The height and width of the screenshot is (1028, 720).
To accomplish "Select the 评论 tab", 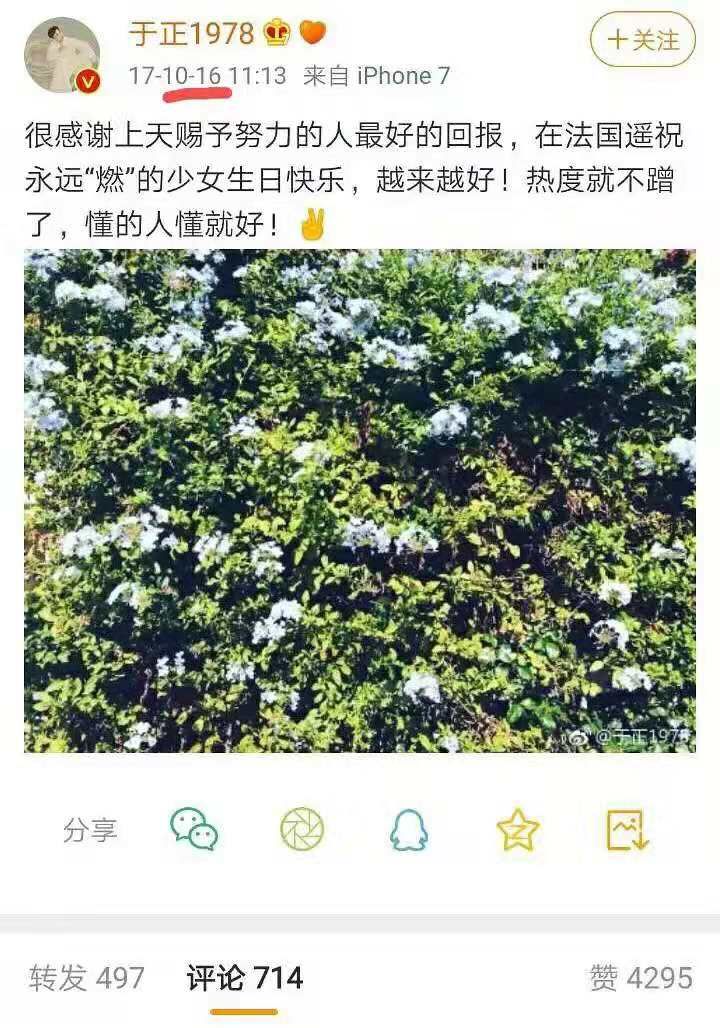I will coord(245,977).
